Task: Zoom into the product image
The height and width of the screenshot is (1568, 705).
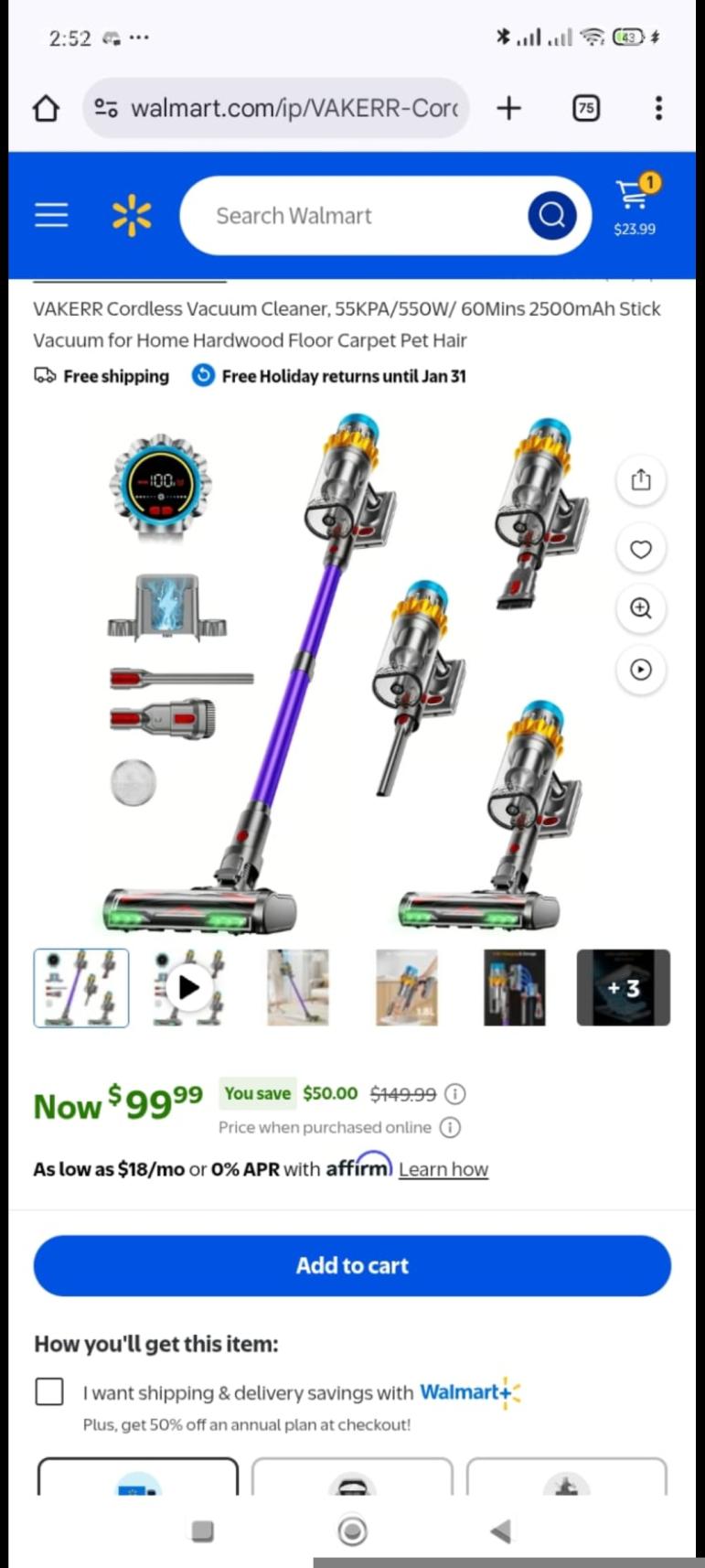Action: pyautogui.click(x=641, y=608)
